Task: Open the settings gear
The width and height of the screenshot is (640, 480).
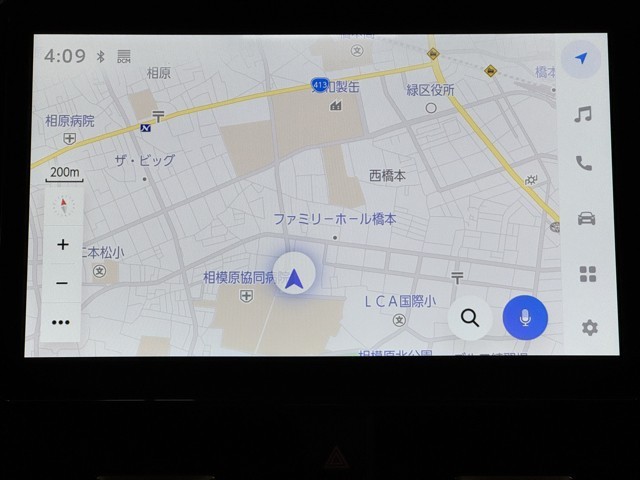Action: 589,327
